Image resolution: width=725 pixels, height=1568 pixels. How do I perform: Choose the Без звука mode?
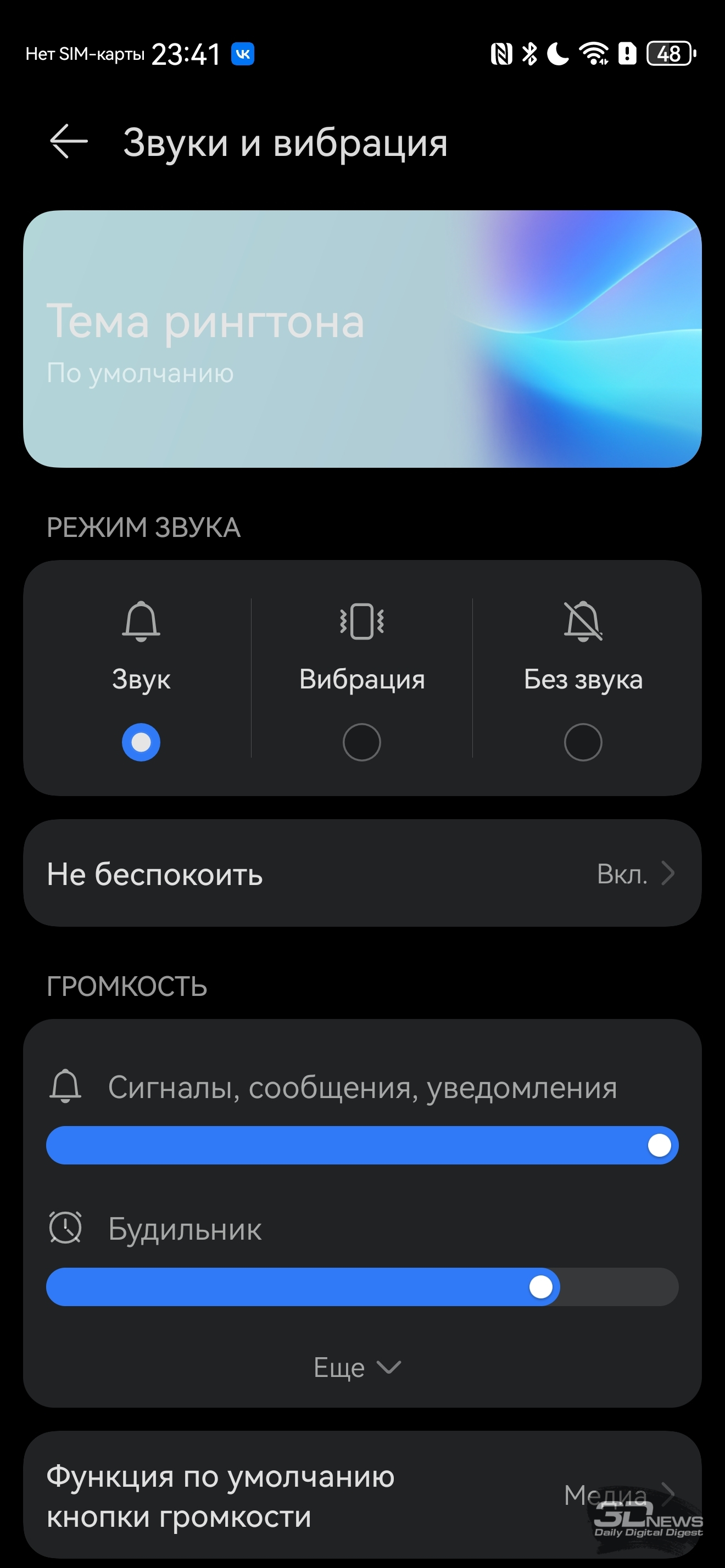coord(583,741)
